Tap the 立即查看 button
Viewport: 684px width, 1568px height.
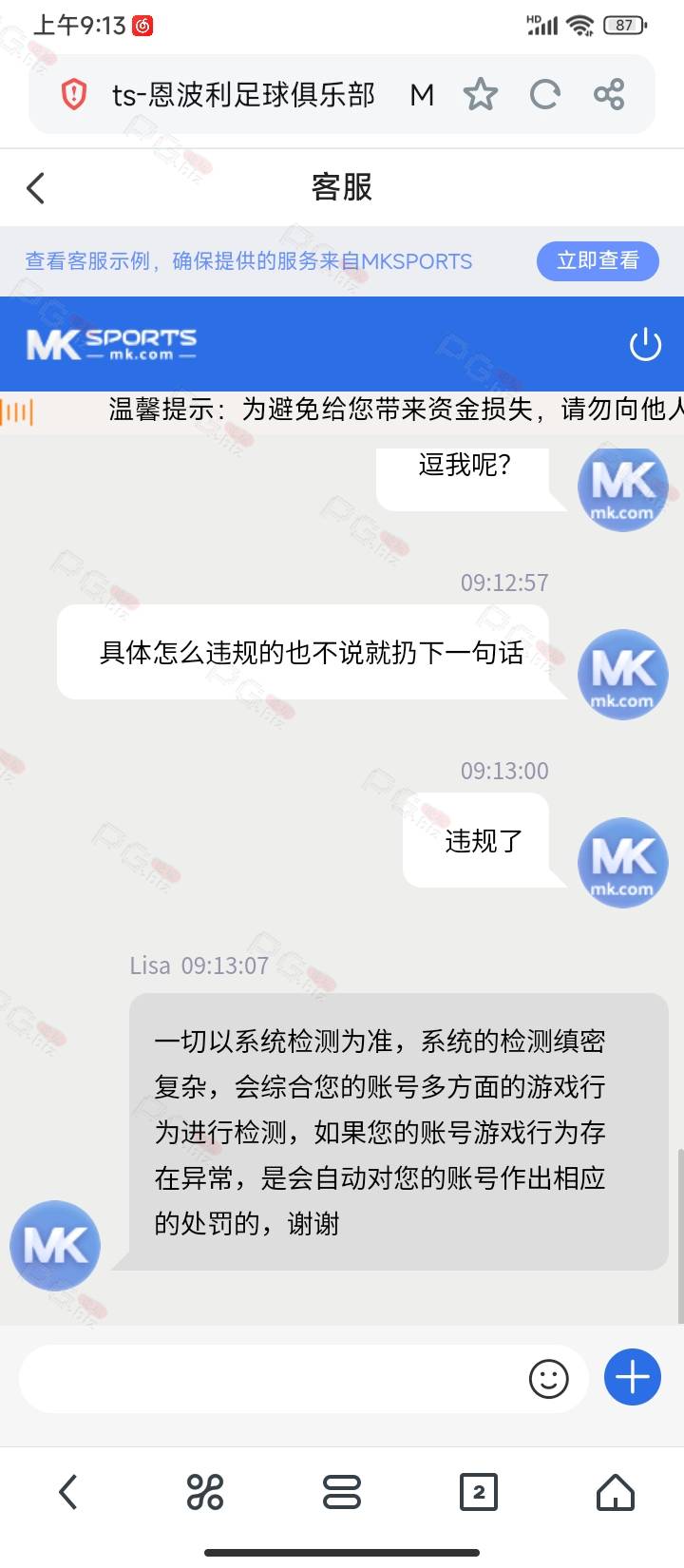(598, 260)
